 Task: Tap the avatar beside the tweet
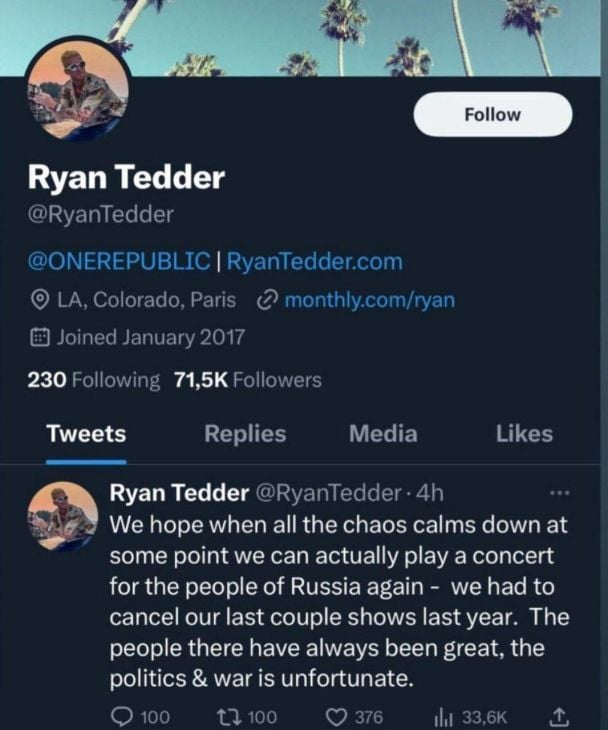62,515
